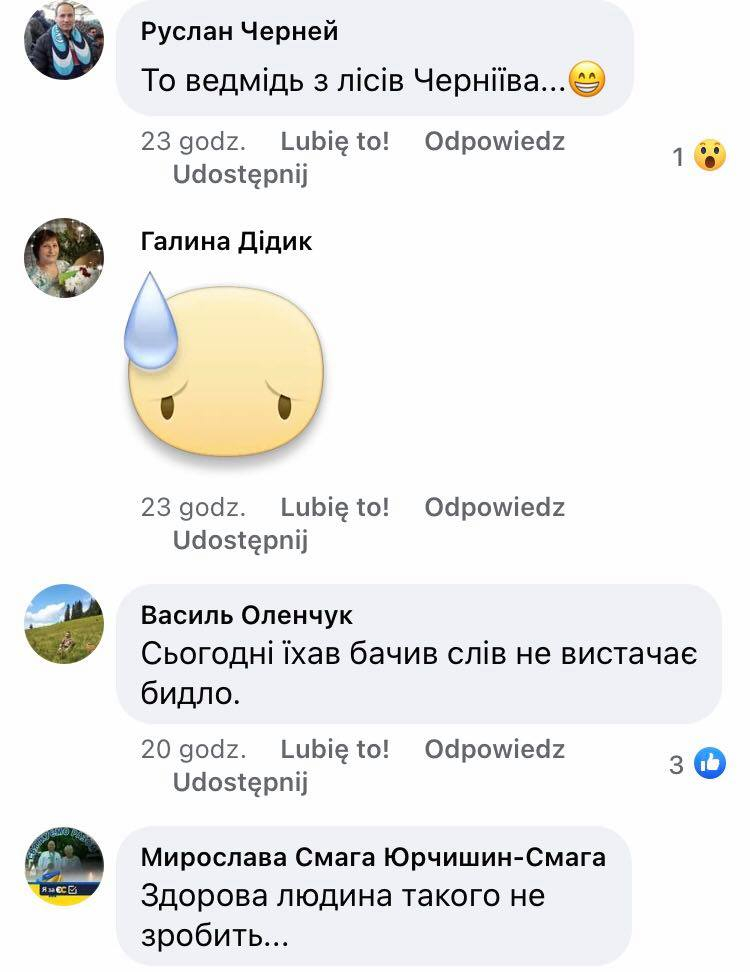Open Руслан Черней's profile picture
The height and width of the screenshot is (972, 750).
tap(64, 40)
